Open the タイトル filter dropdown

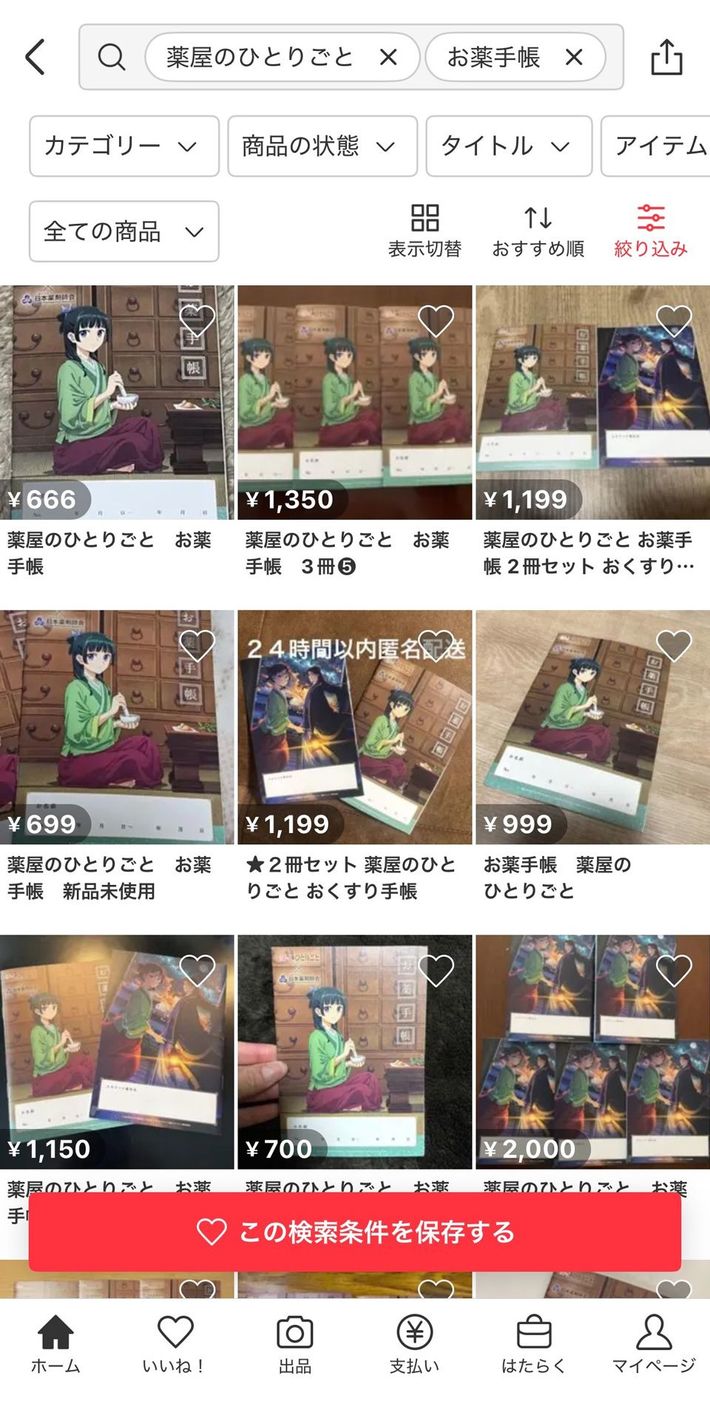[508, 146]
